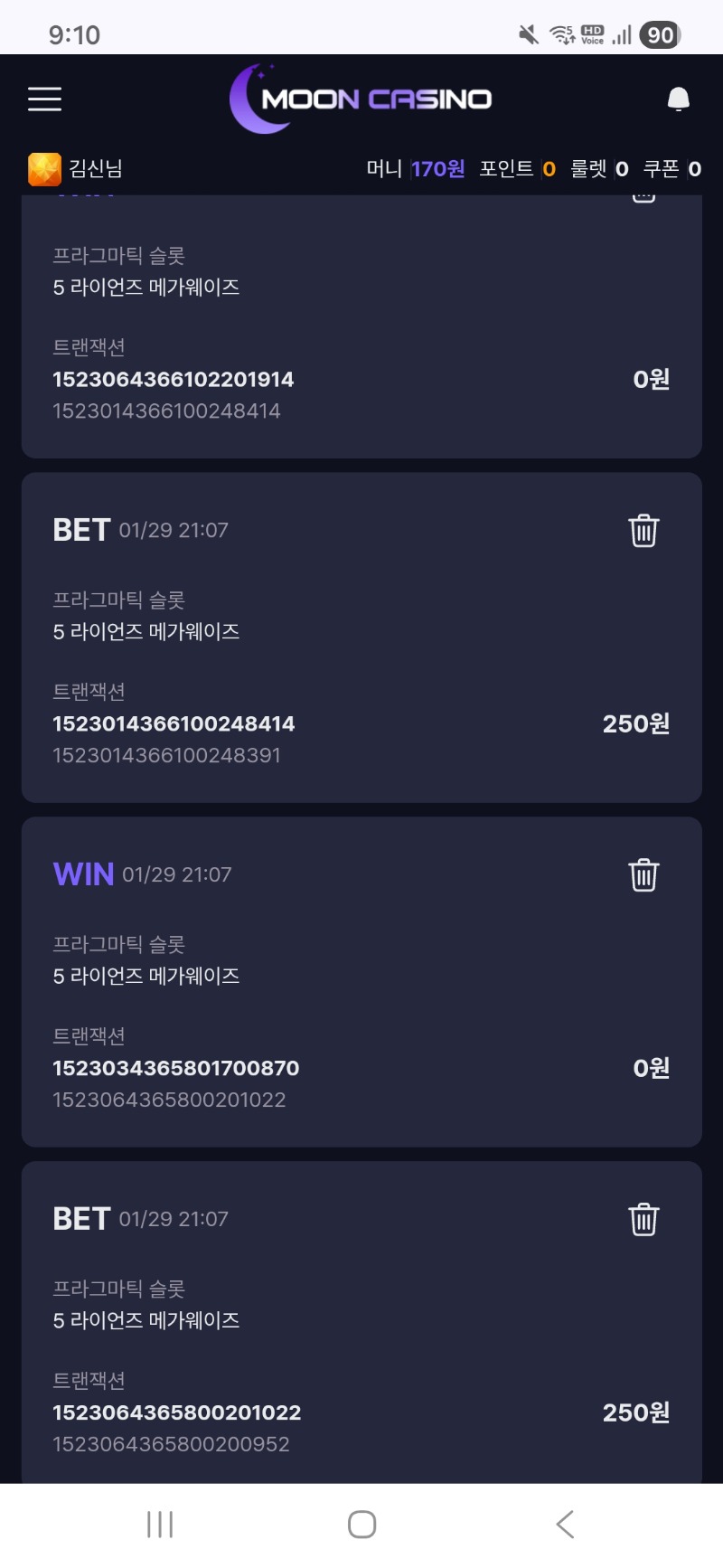Click transaction number 1523014366100248414
The height and width of the screenshot is (1568, 723).
click(174, 723)
